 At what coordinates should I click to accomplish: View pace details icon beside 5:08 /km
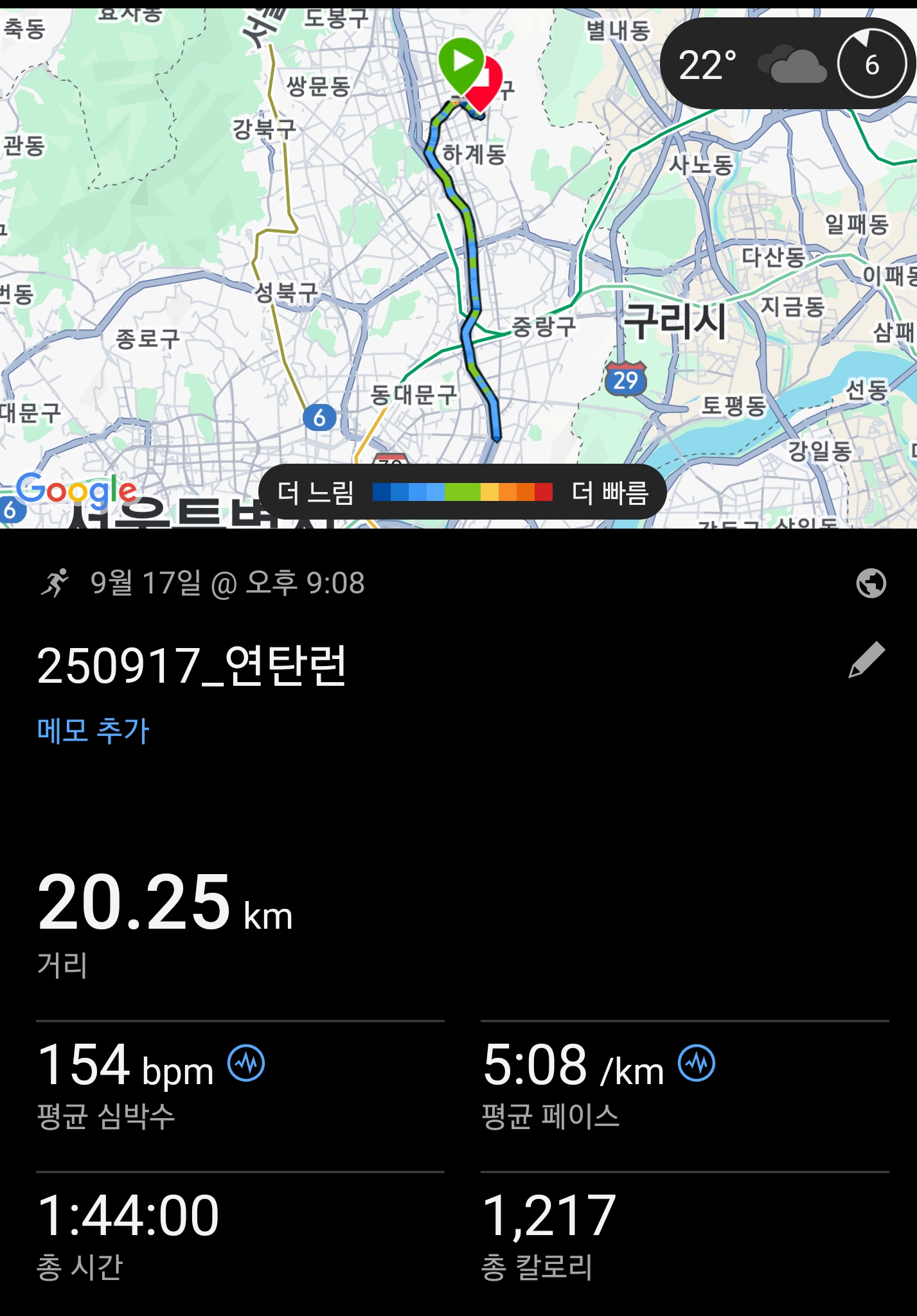[697, 1064]
